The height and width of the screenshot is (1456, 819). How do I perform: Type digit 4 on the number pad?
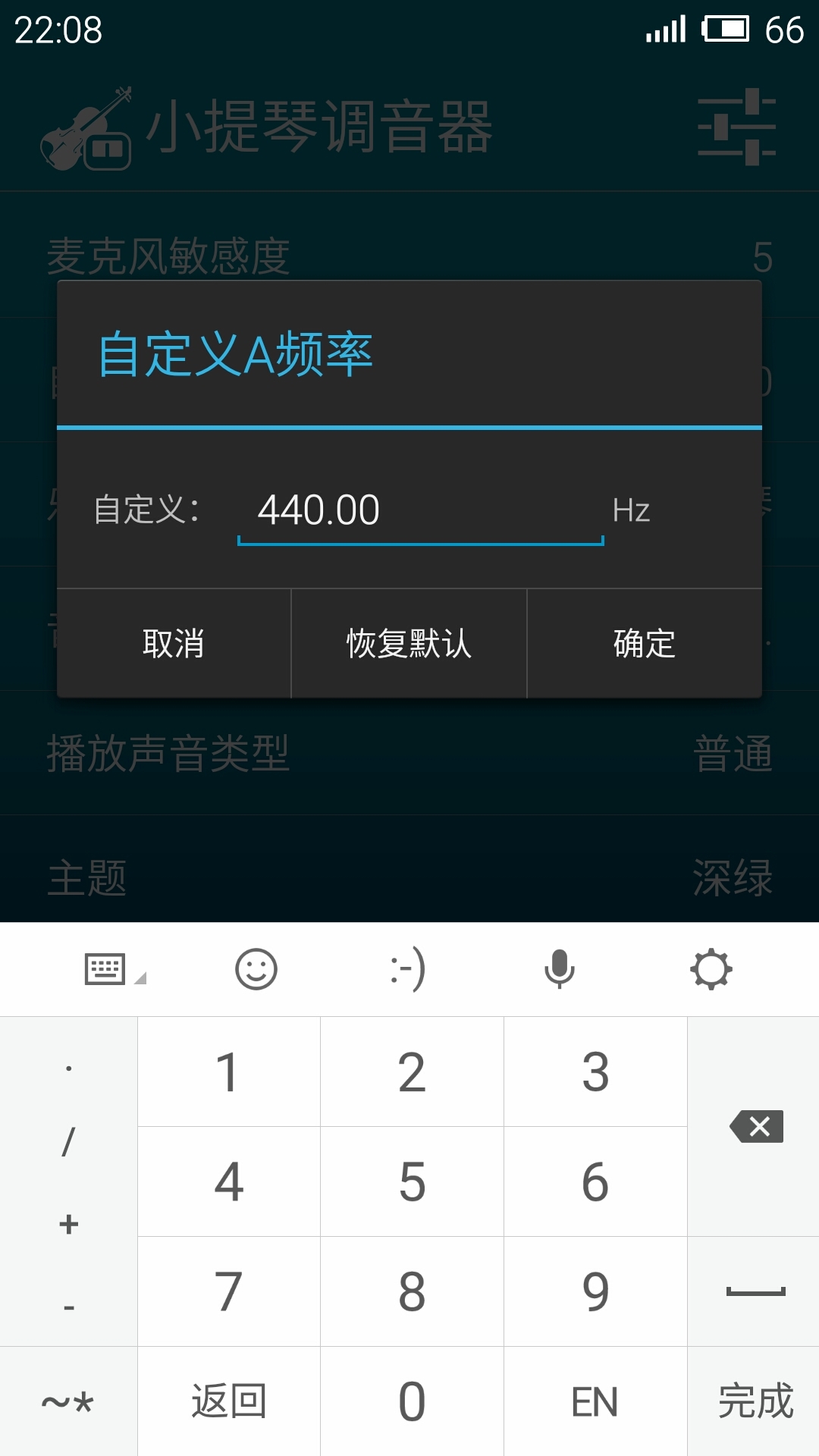(229, 1181)
